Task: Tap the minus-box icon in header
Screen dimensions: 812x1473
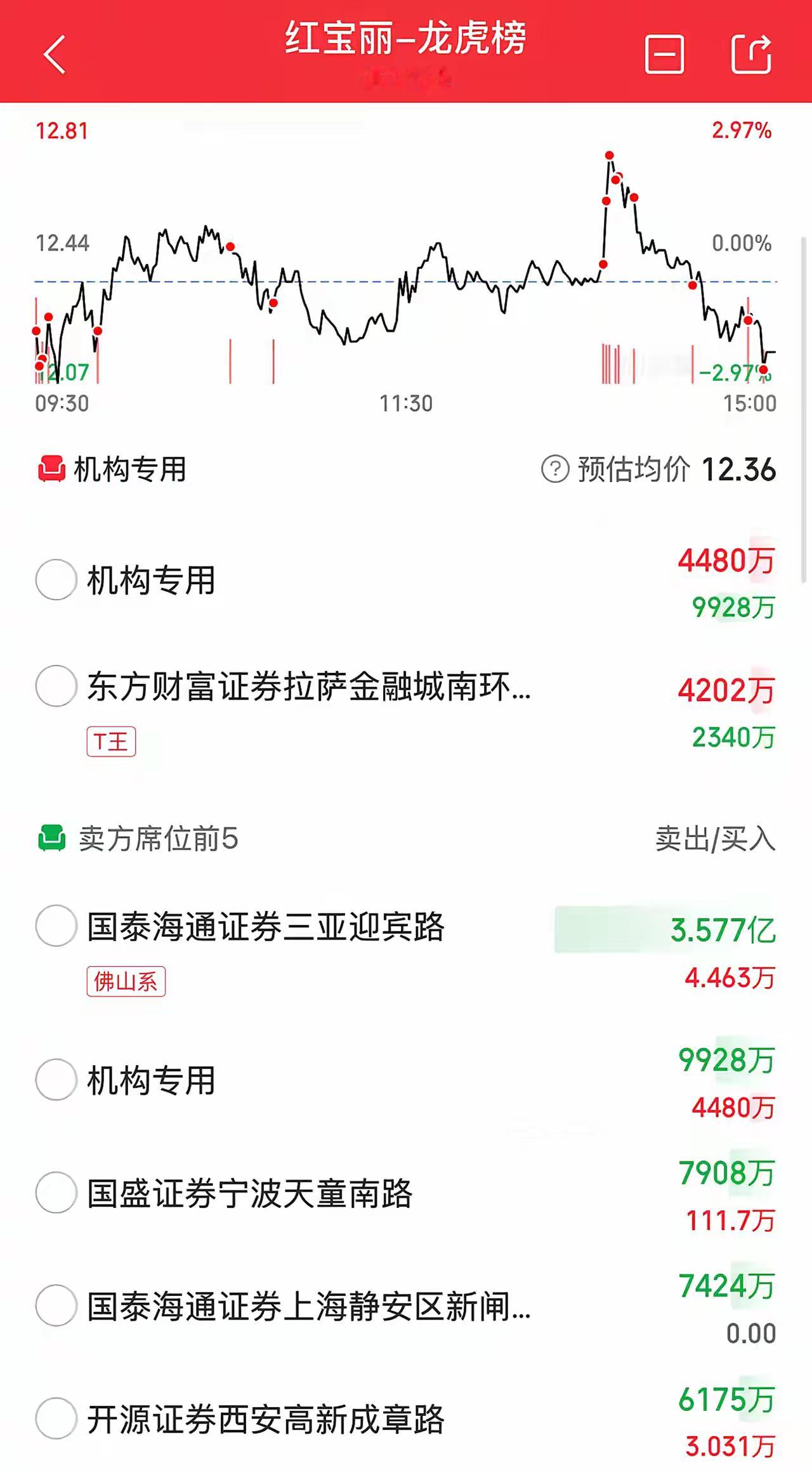Action: 664,55
